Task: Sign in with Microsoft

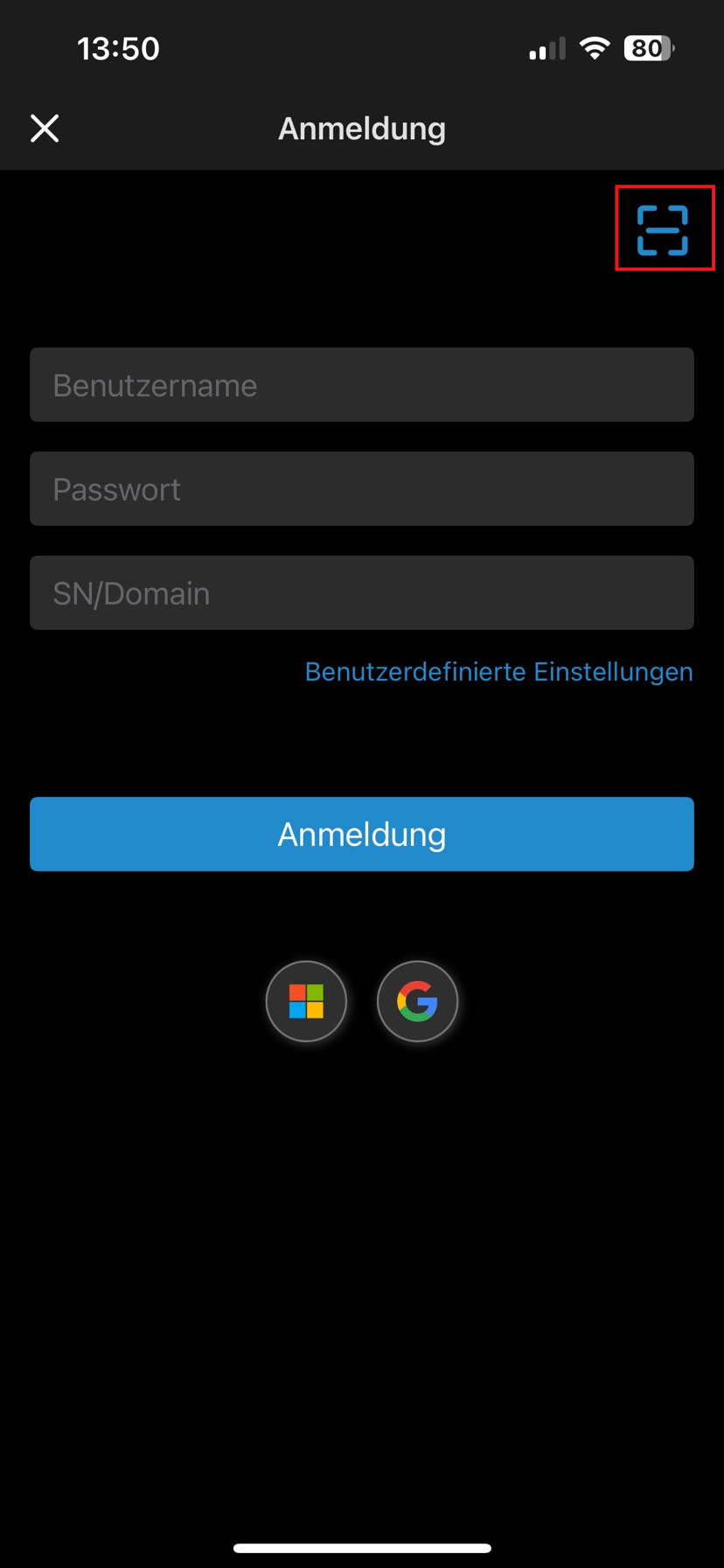Action: pyautogui.click(x=306, y=1001)
